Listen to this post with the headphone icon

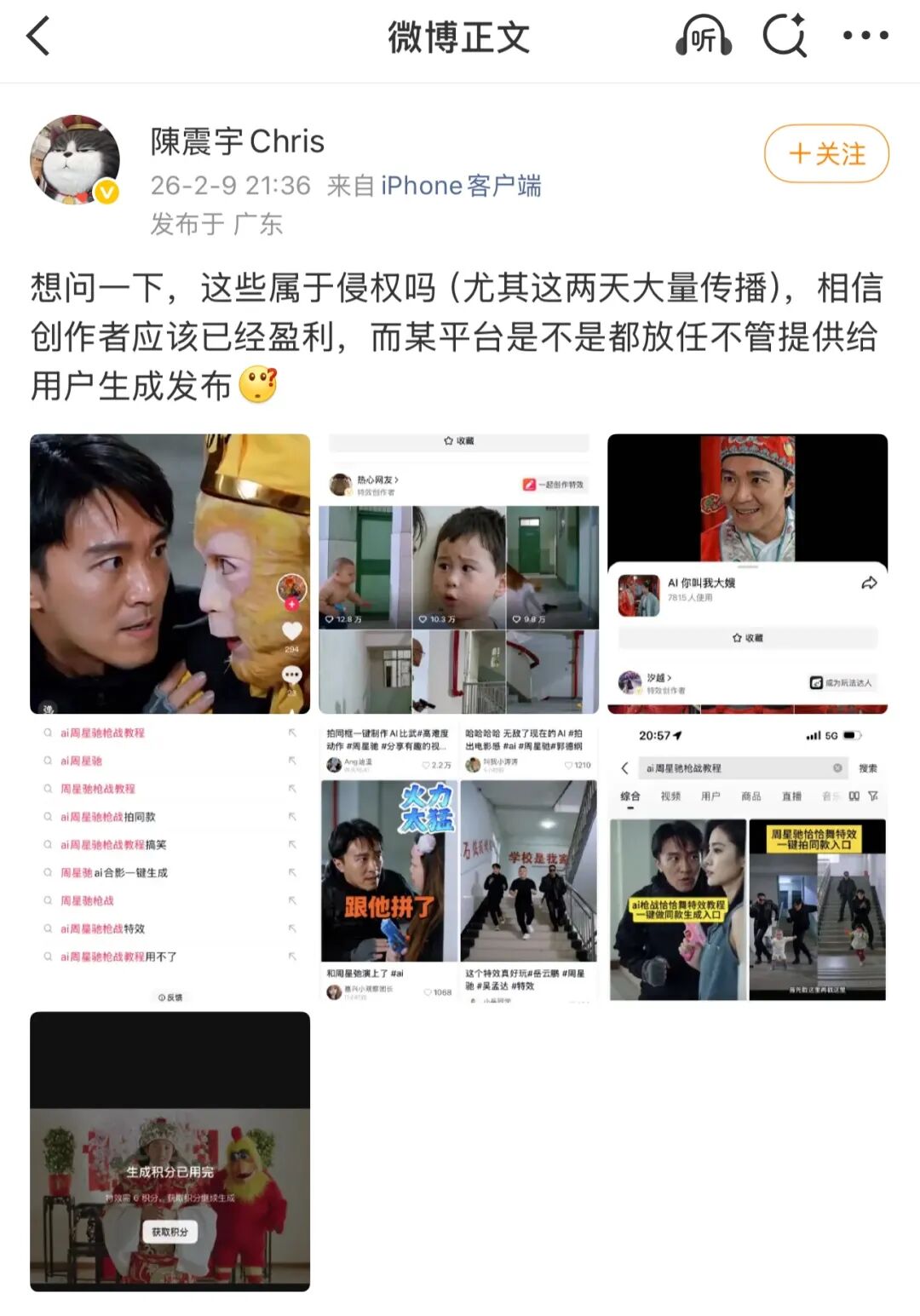tap(703, 37)
